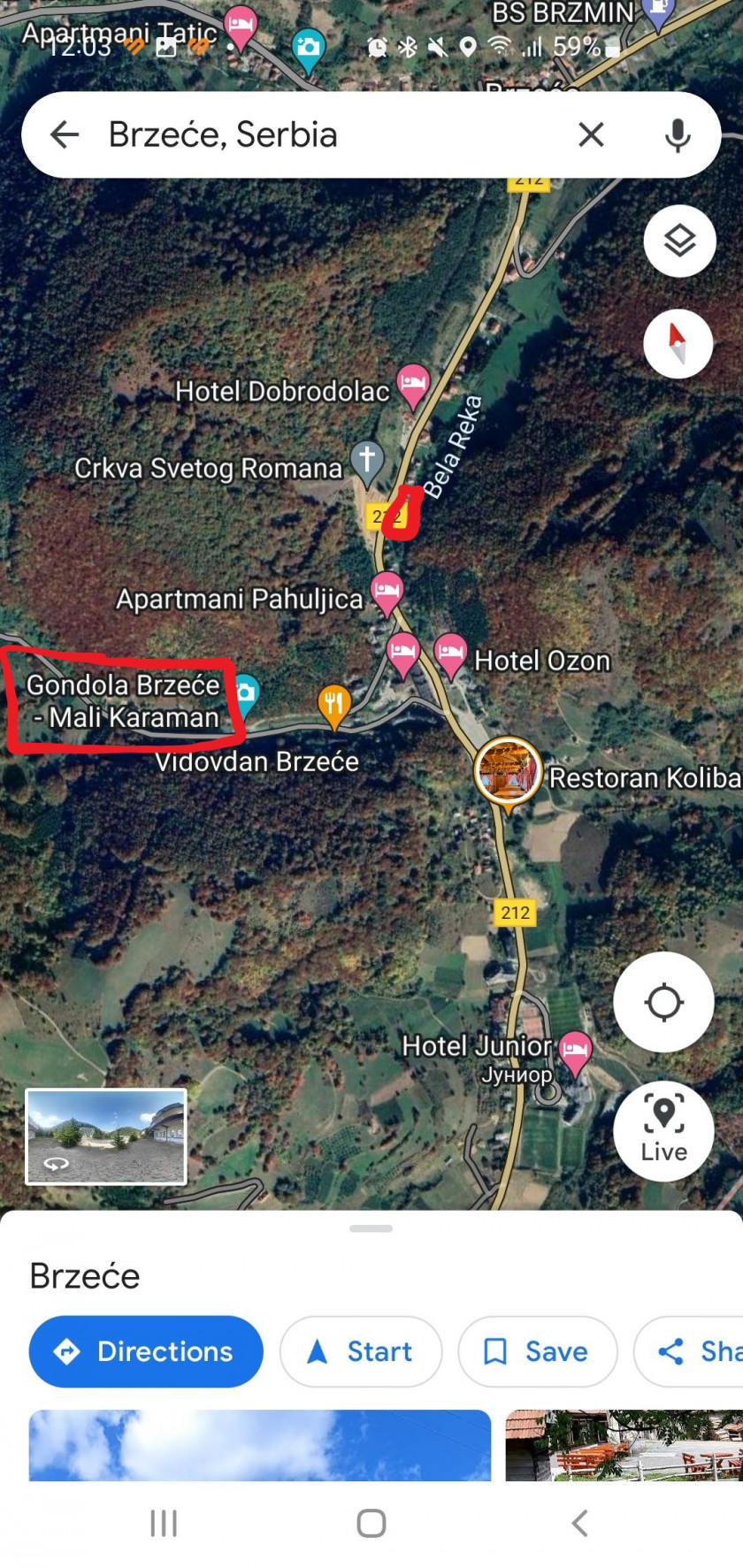The image size is (743, 1568).
Task: Open Live View mode
Action: pyautogui.click(x=663, y=1130)
